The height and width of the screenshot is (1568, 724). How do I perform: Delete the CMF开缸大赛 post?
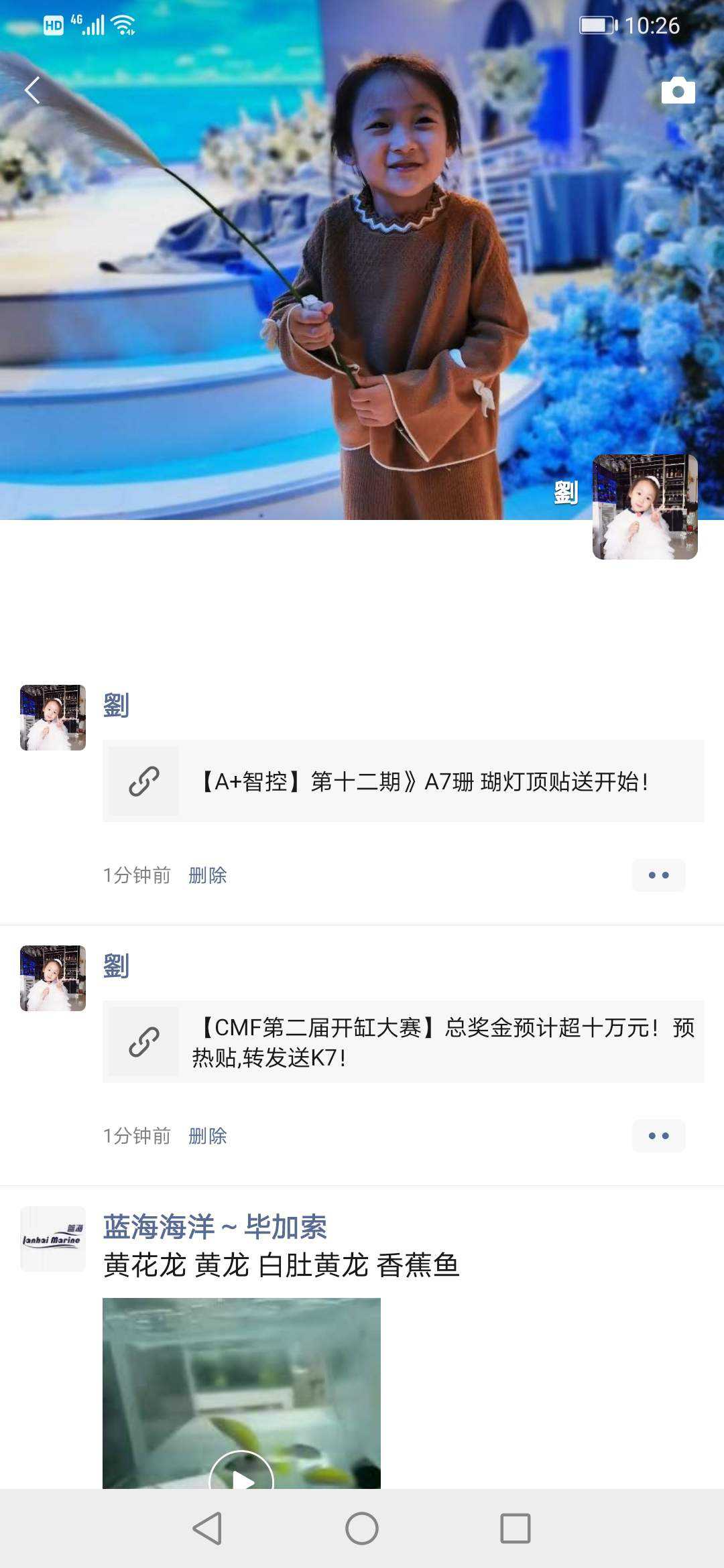coord(208,1136)
